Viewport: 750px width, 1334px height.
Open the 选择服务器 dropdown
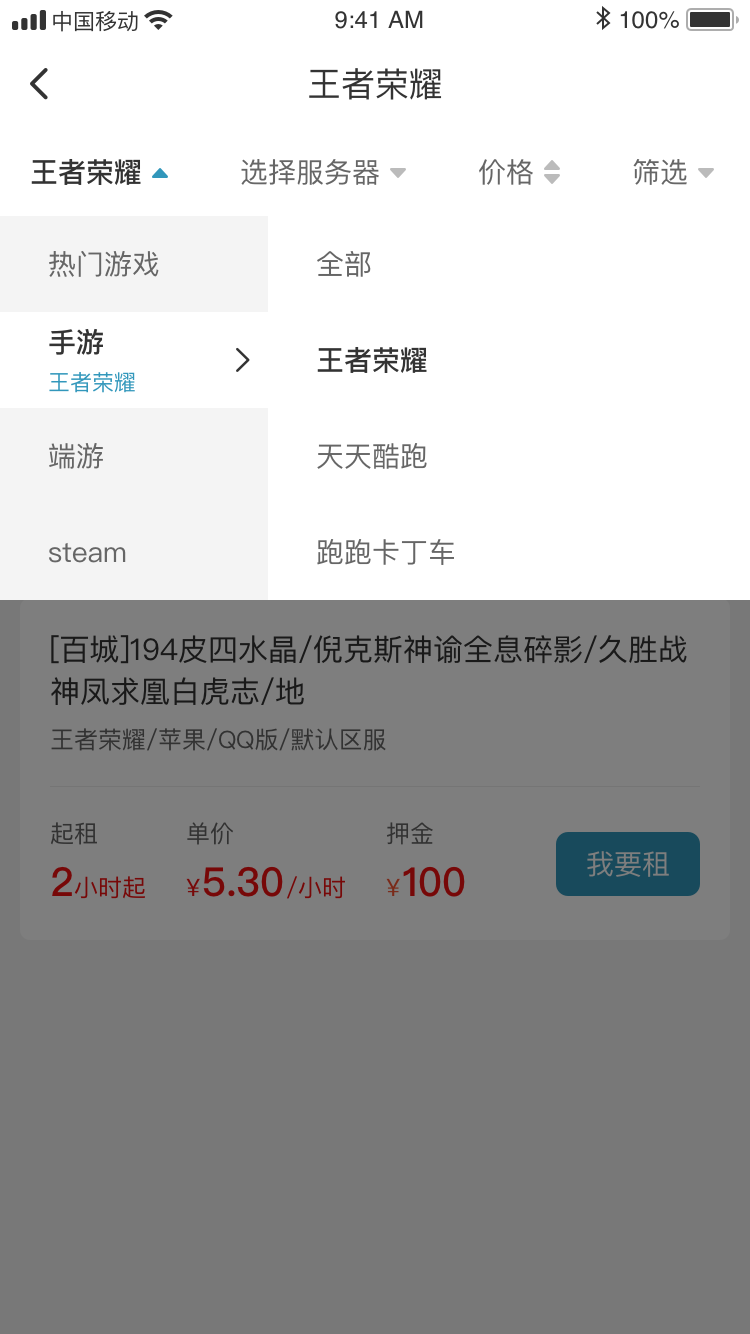coord(322,173)
